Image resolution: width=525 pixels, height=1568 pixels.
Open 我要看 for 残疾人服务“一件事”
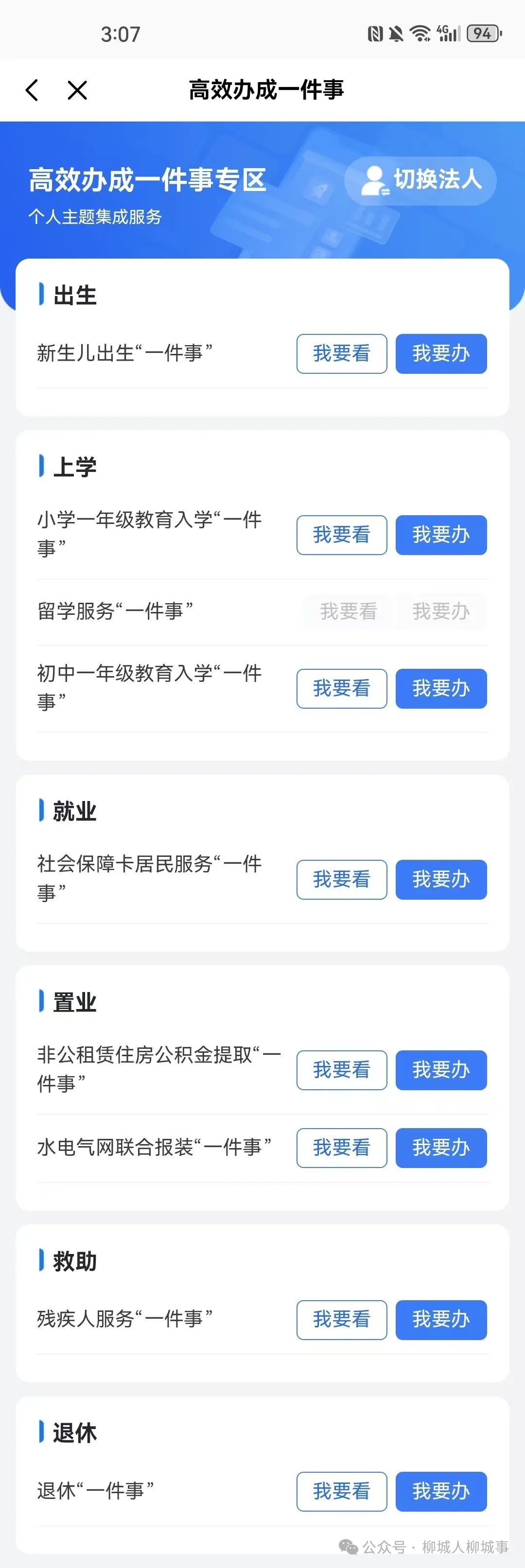(342, 1320)
